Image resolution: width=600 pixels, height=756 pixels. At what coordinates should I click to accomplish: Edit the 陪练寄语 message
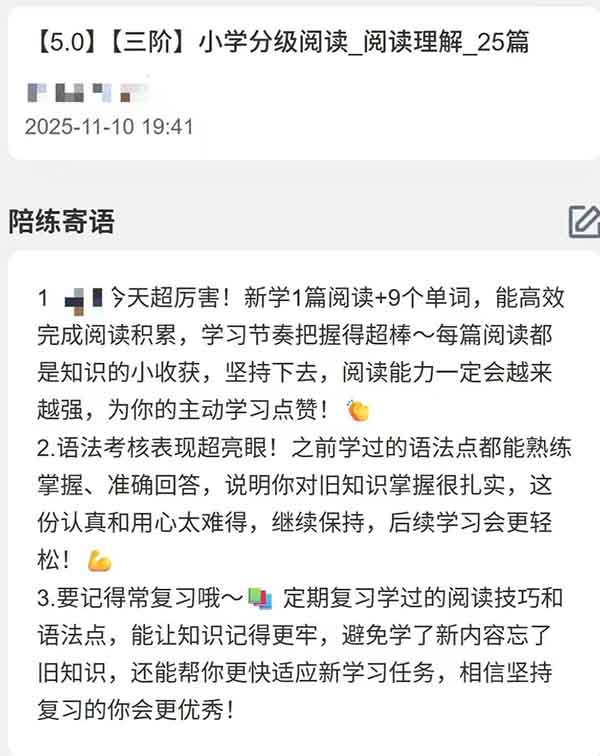point(582,221)
